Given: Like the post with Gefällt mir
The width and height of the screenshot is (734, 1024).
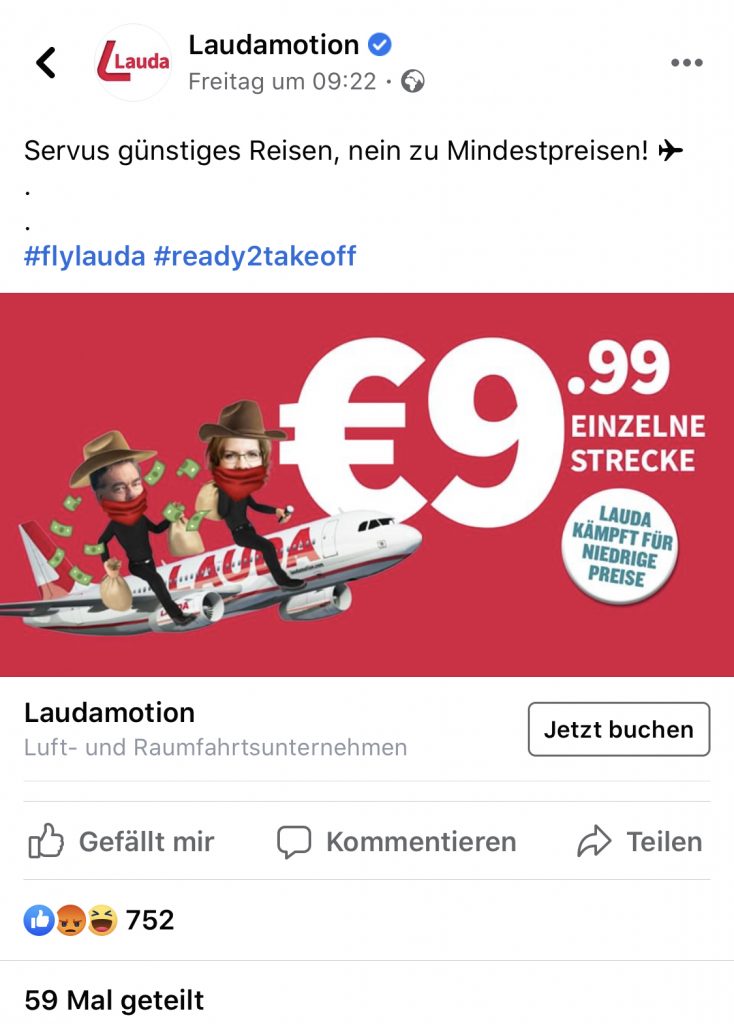Looking at the screenshot, I should (x=120, y=842).
